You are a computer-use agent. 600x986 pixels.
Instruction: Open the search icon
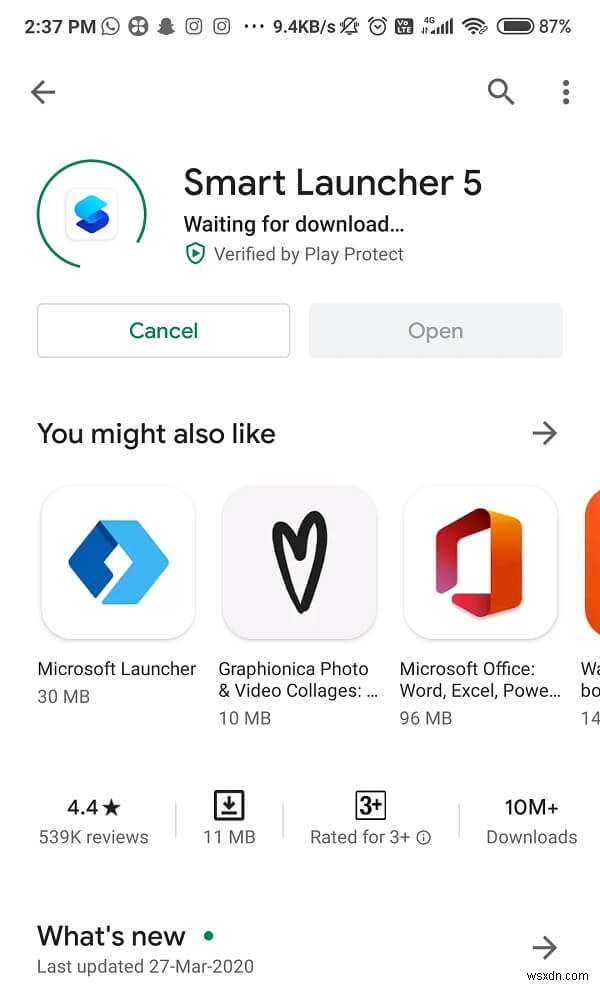coord(501,93)
